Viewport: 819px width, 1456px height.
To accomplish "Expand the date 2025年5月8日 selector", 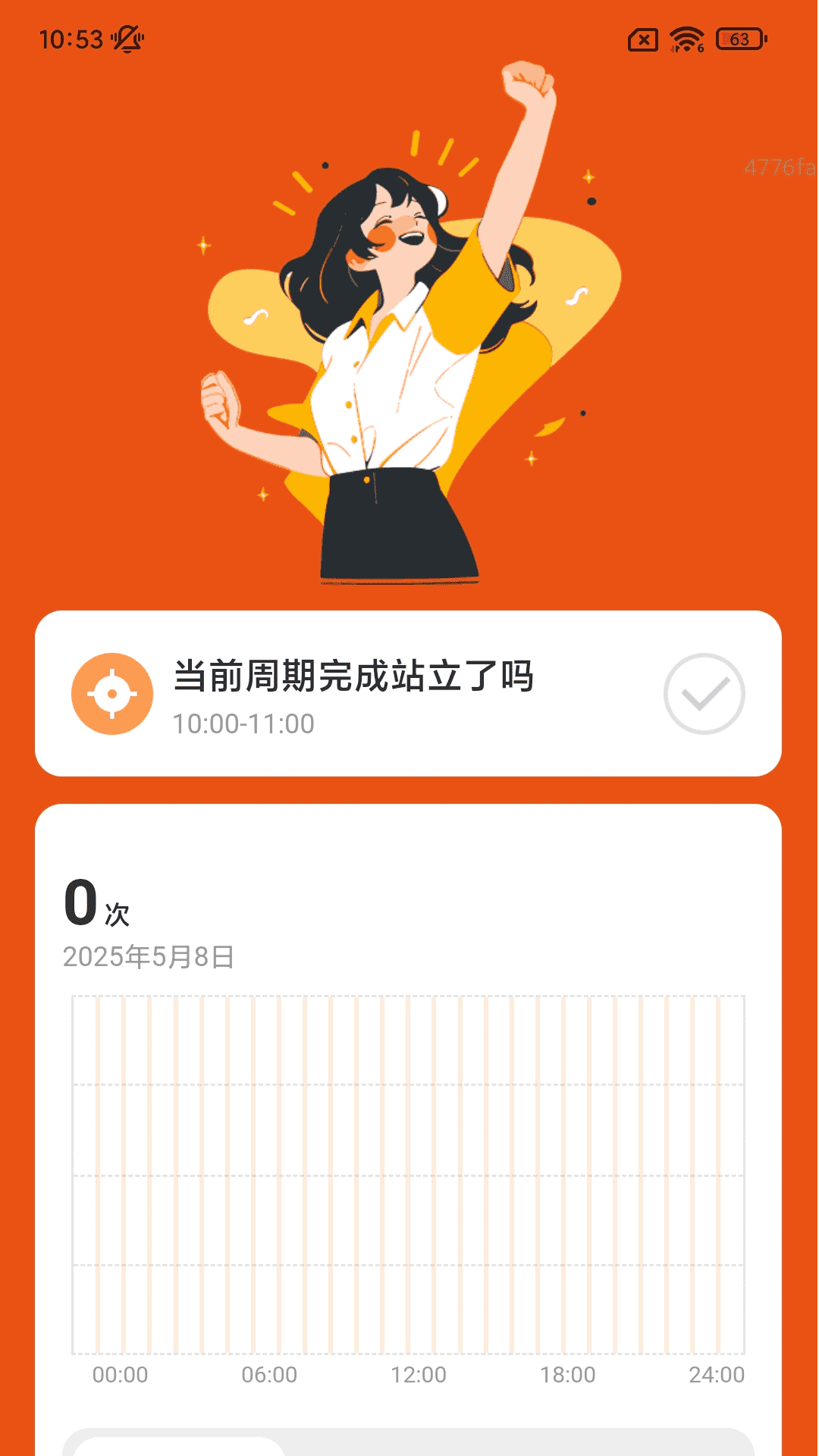I will (x=149, y=957).
